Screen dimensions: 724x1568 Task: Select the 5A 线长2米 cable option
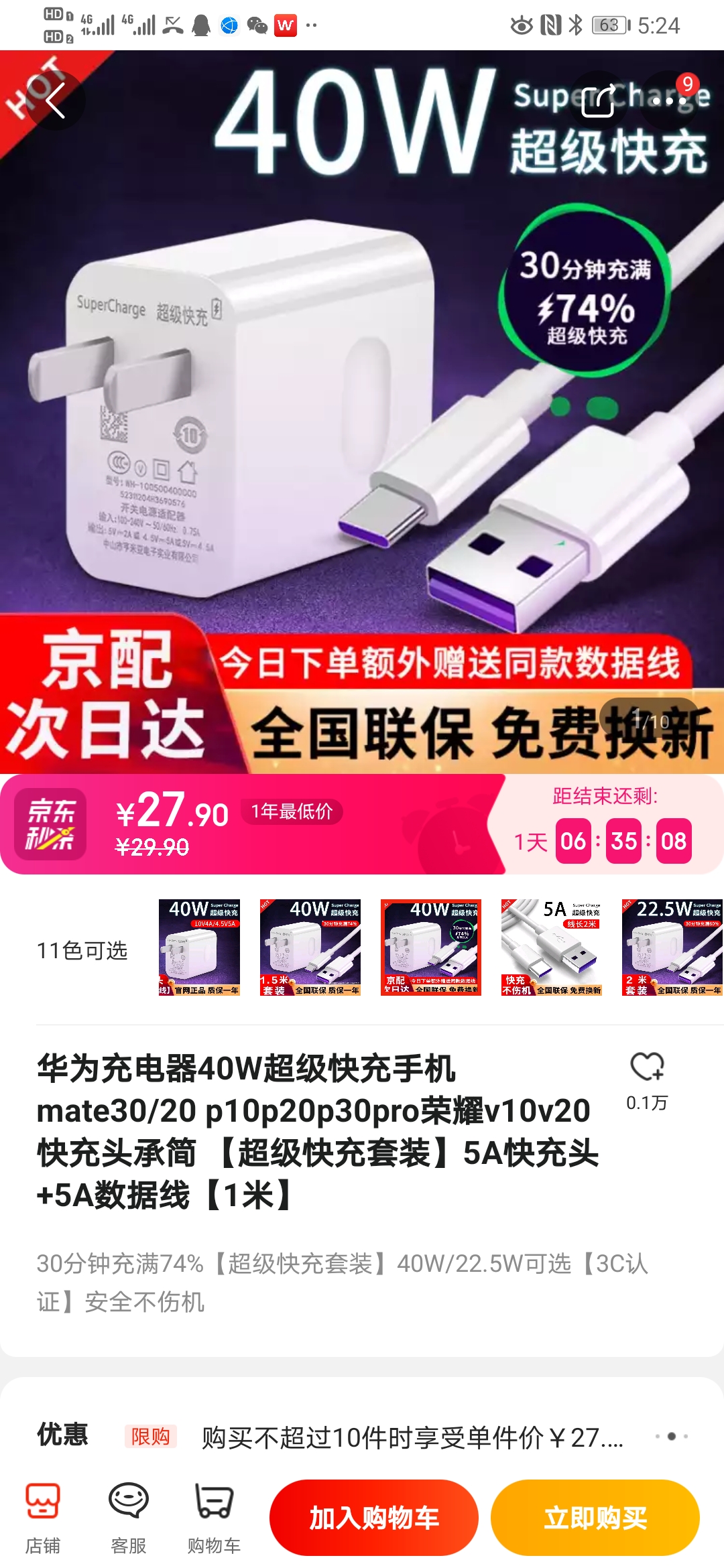point(552,948)
